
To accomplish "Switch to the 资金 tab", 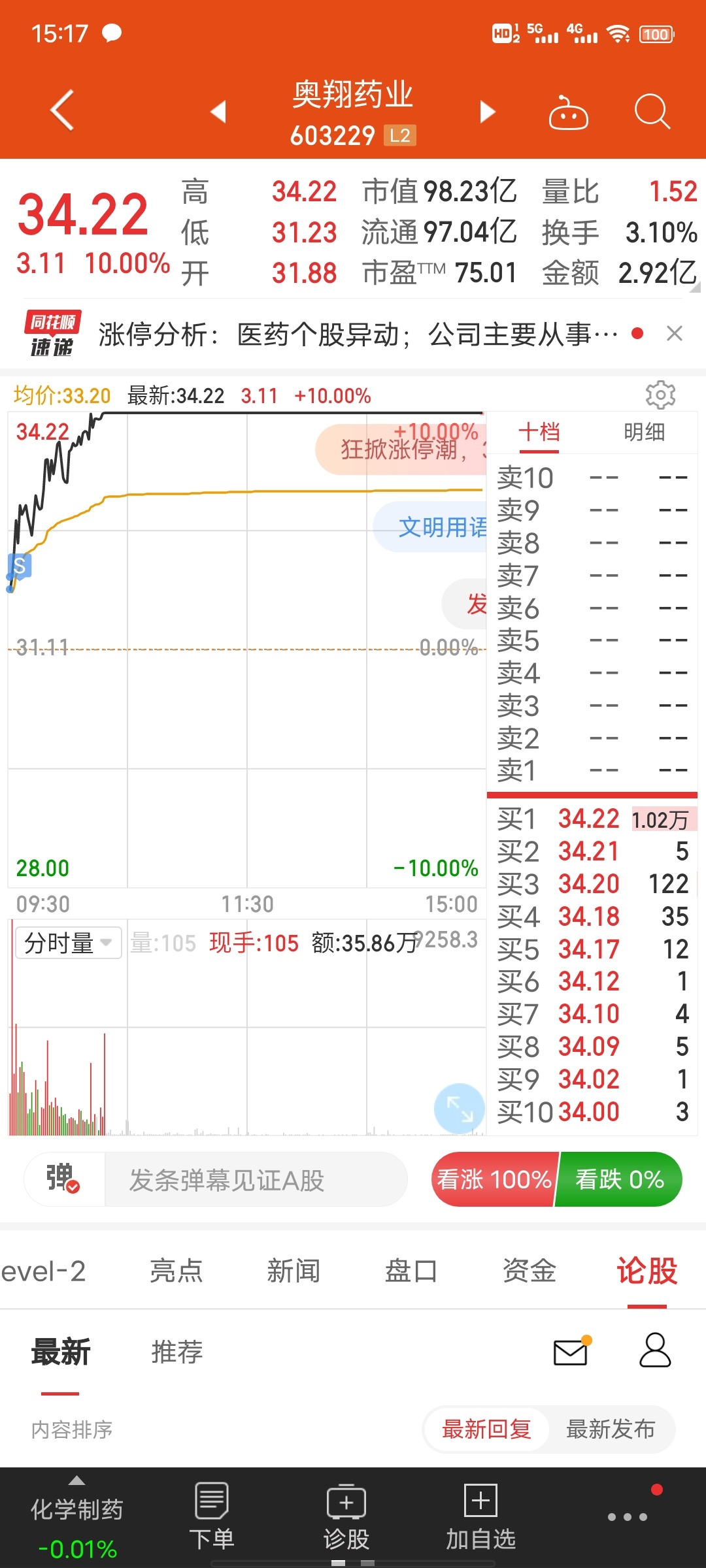I will (529, 1271).
